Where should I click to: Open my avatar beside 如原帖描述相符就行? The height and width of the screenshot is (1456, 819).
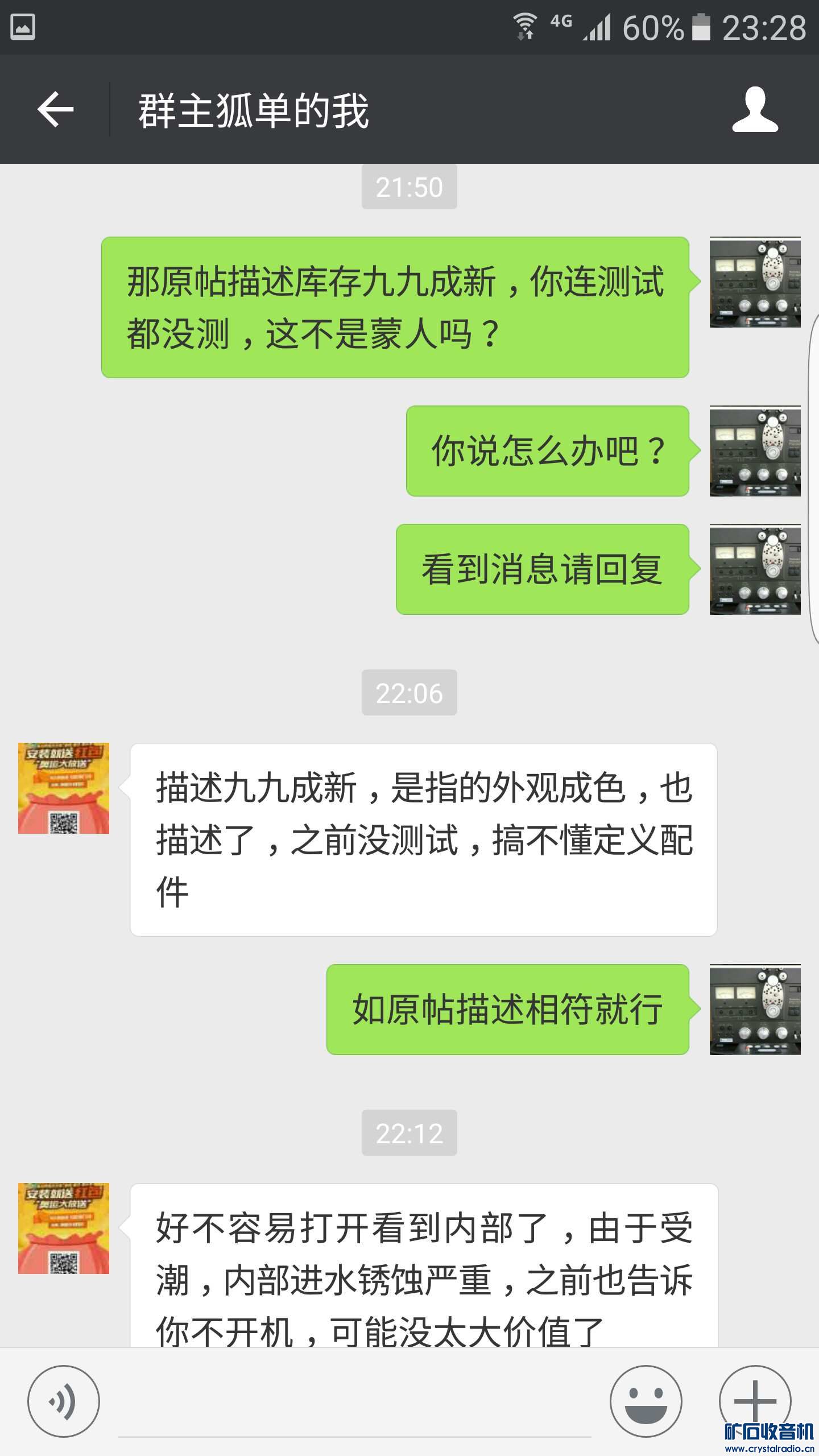click(755, 1010)
